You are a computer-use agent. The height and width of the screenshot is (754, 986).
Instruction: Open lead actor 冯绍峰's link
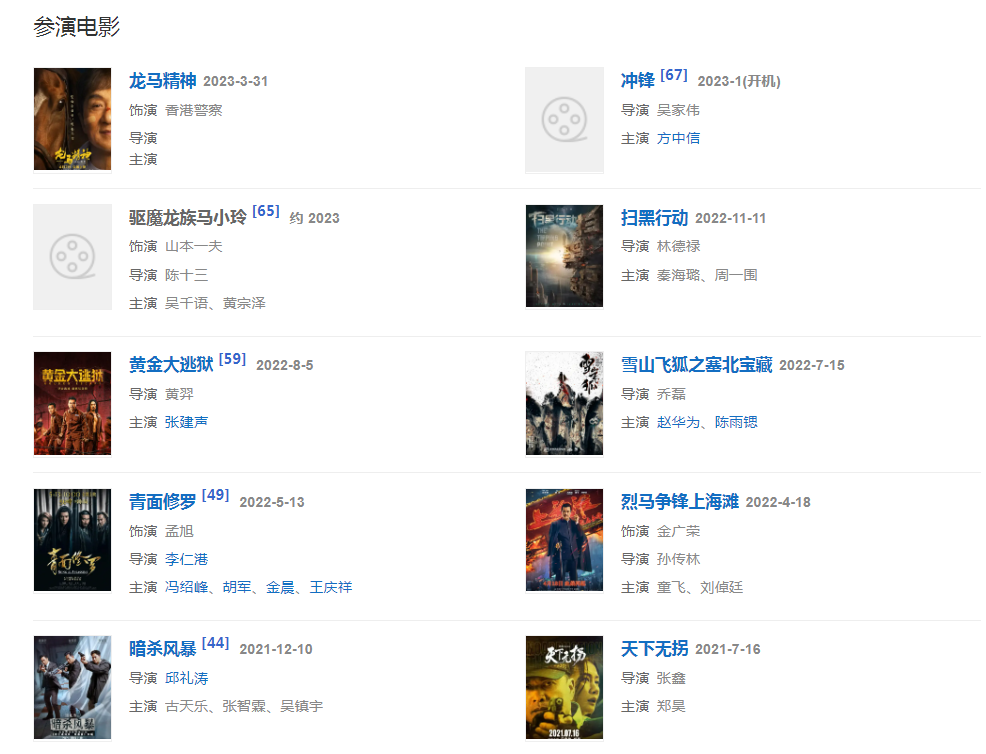[x=186, y=587]
